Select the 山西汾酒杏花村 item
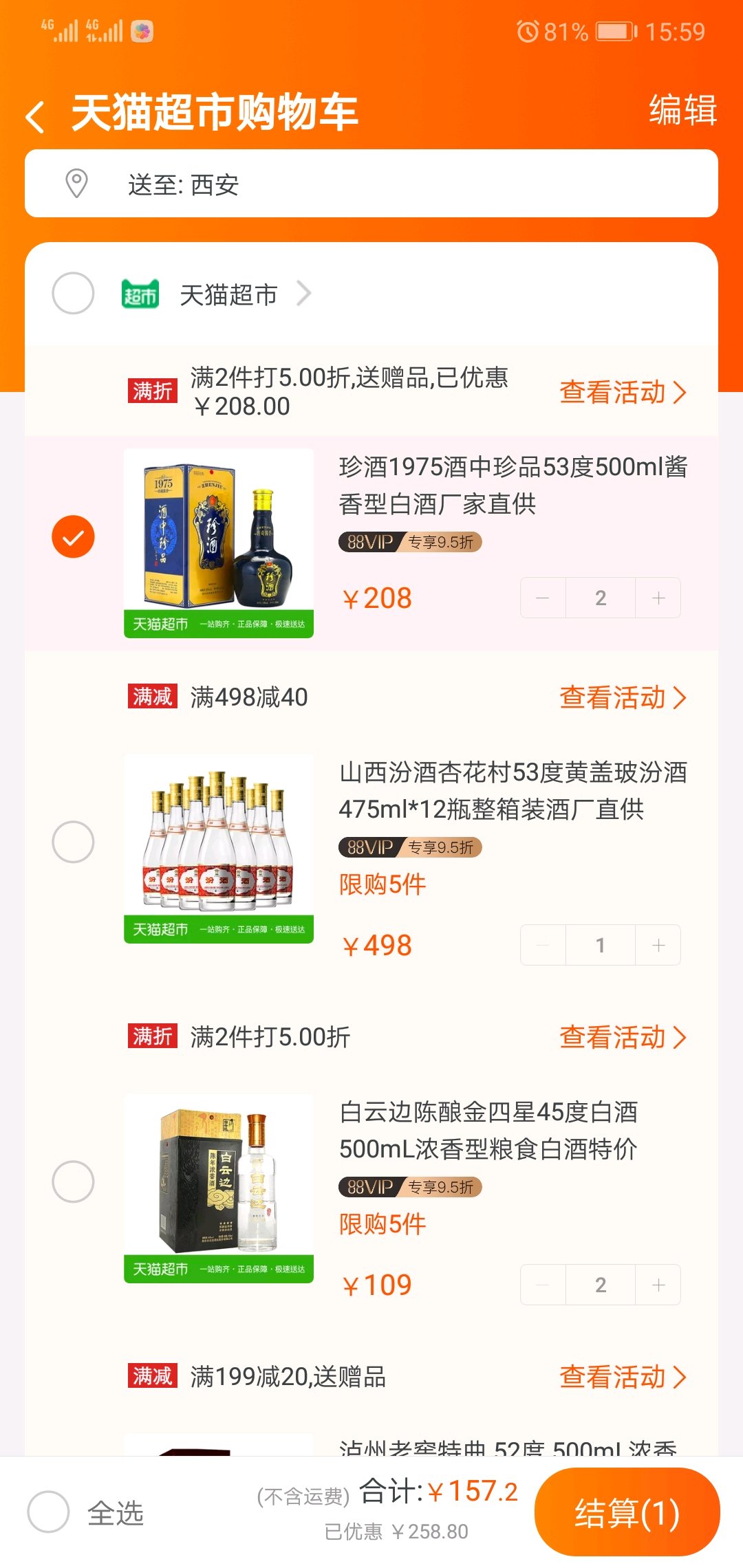 pos(73,842)
